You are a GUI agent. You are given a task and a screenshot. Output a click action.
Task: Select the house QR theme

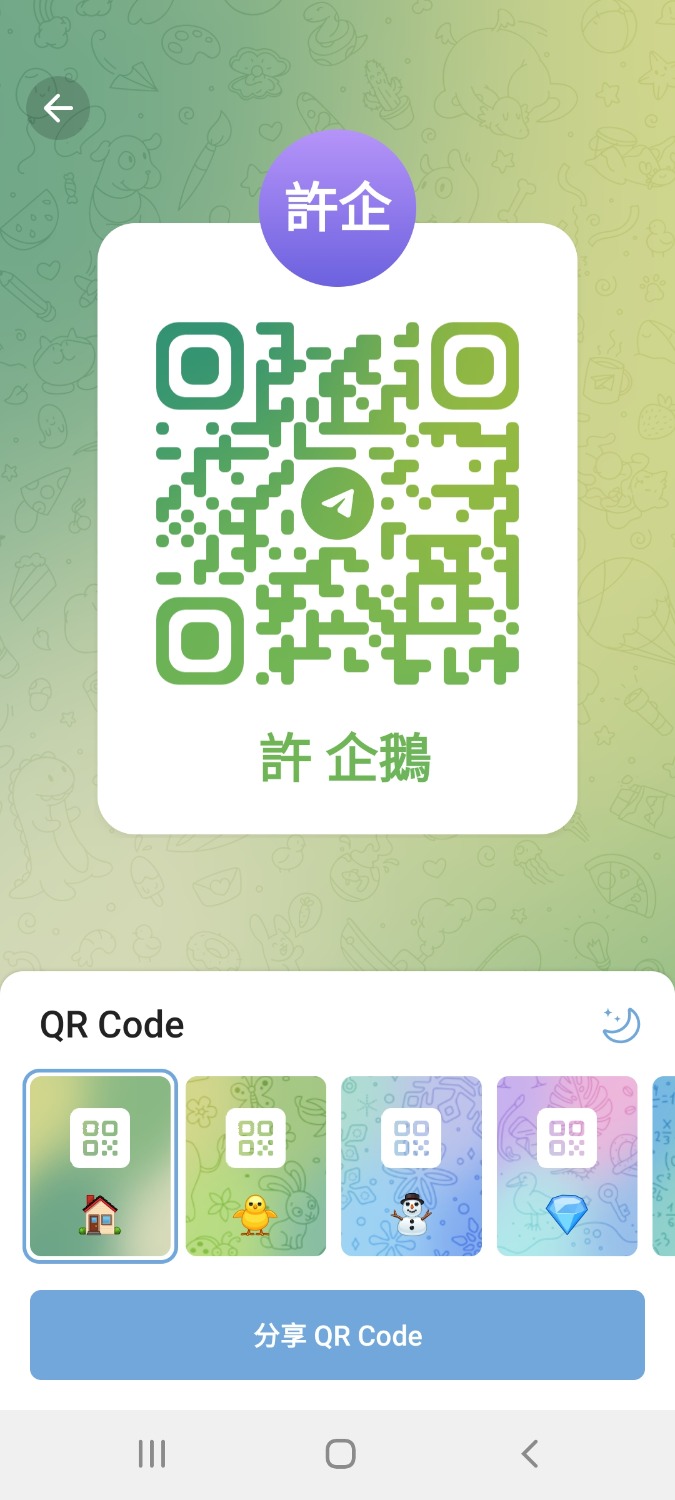tap(100, 1165)
